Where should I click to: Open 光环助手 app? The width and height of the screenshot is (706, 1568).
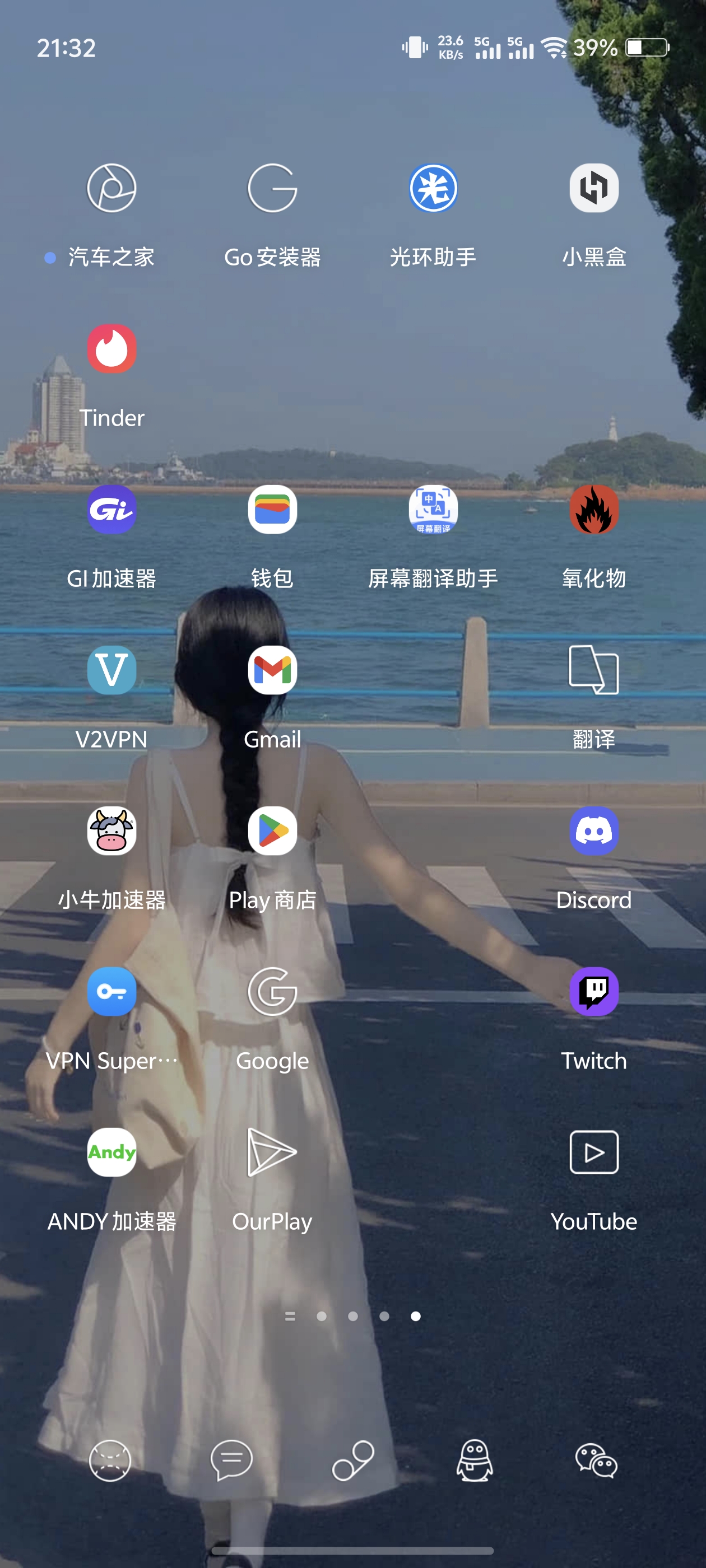pos(433,189)
